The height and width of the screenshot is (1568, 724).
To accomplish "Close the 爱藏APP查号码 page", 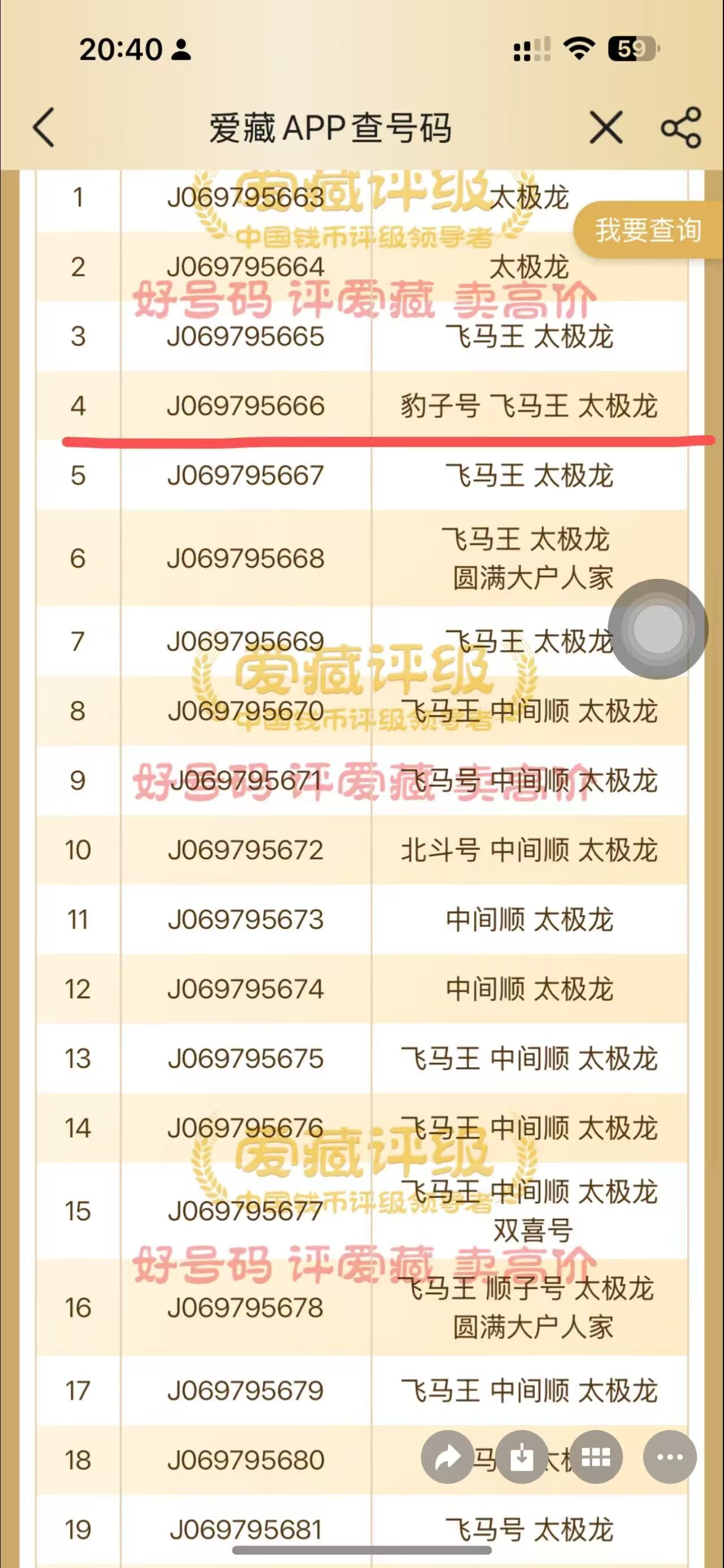I will [606, 128].
